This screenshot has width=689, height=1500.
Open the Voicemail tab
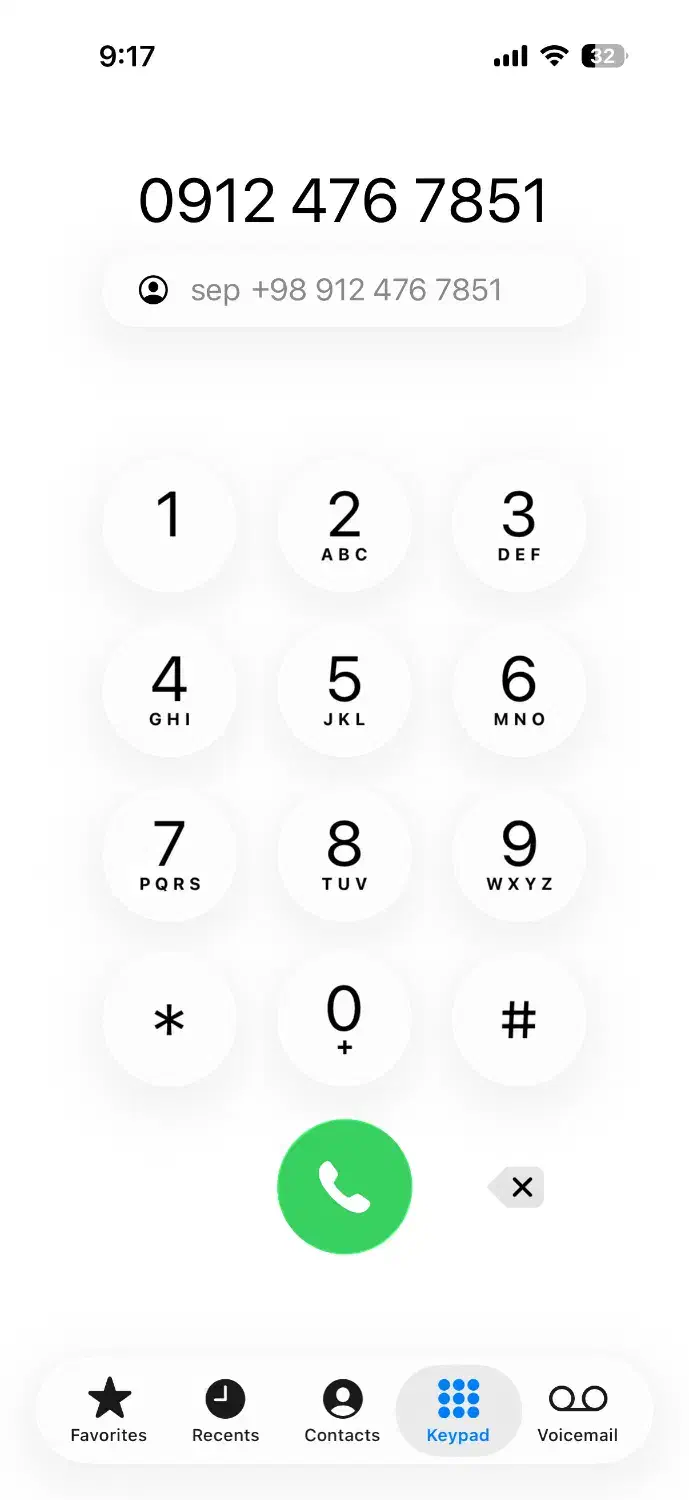pos(577,1412)
